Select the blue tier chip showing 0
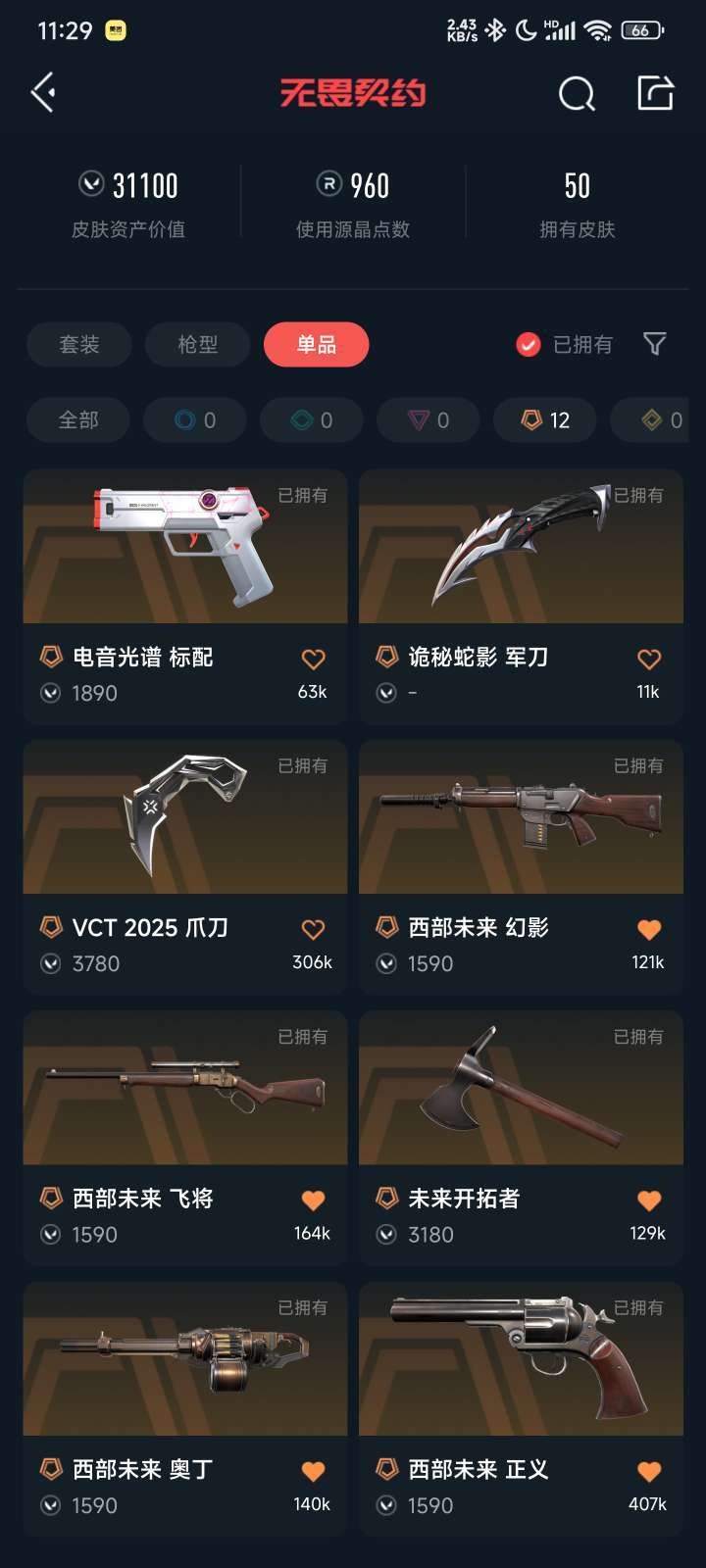This screenshot has width=706, height=1568. pyautogui.click(x=195, y=419)
